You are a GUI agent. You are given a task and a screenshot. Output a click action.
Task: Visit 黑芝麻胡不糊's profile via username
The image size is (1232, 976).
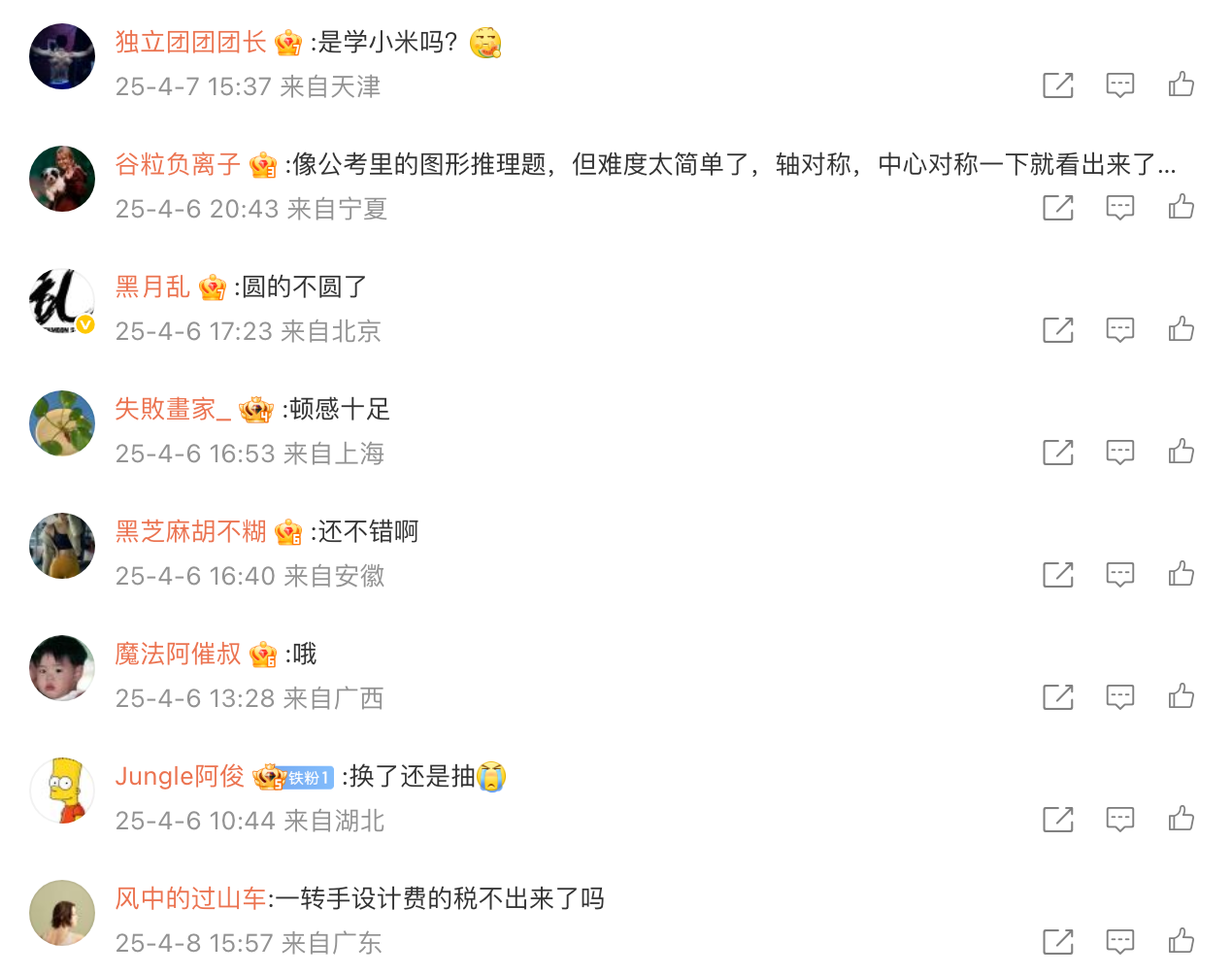(190, 531)
